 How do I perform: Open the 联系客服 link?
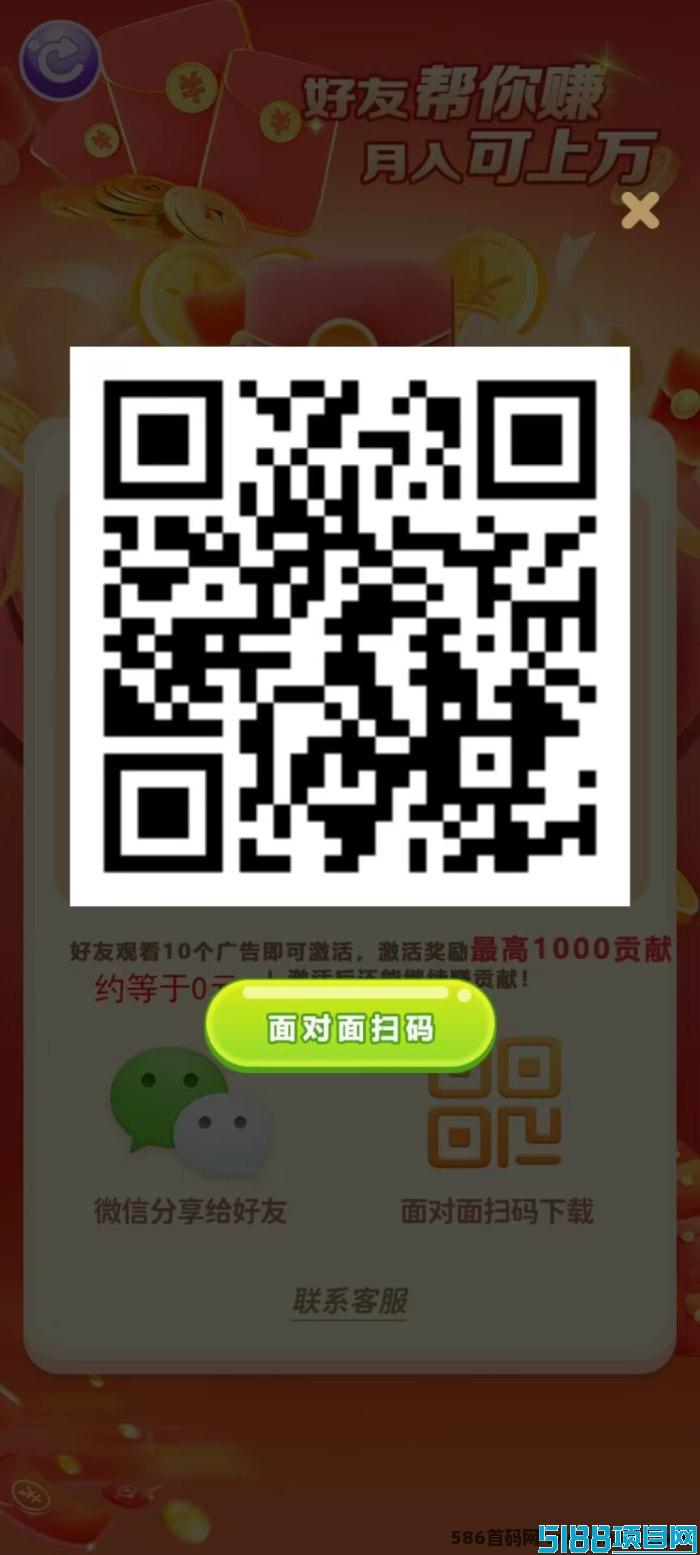pos(350,1301)
